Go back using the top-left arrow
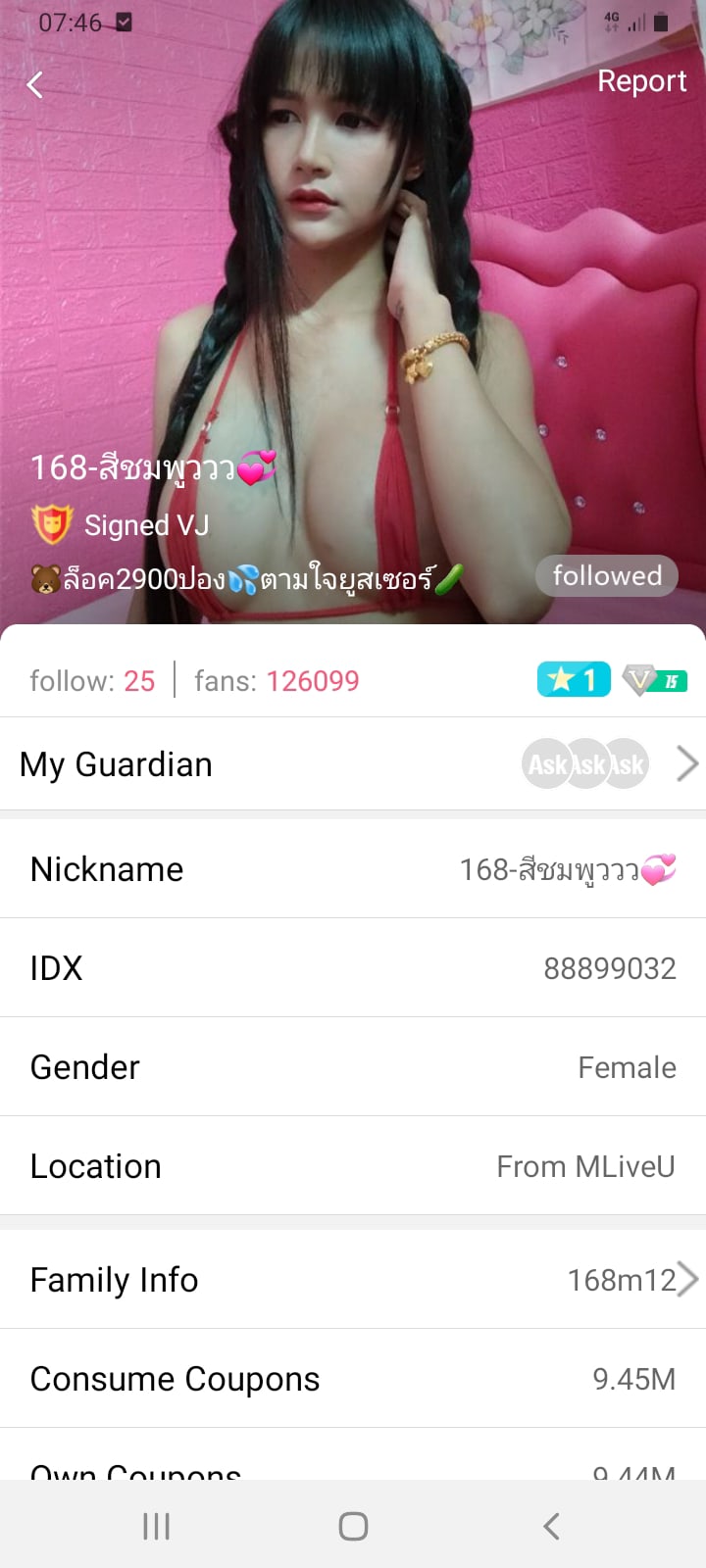This screenshot has width=706, height=1568. pyautogui.click(x=35, y=85)
